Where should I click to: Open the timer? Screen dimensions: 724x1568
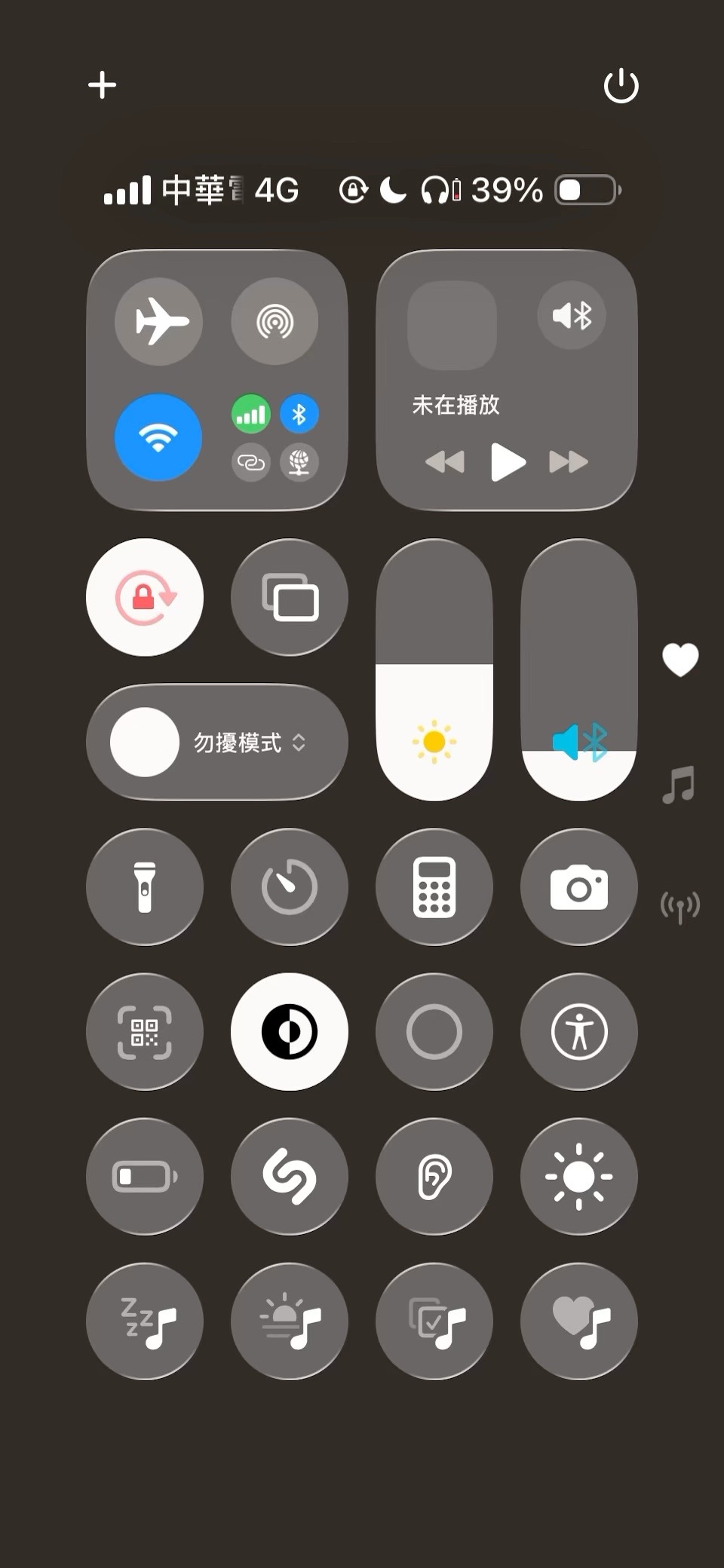coord(290,887)
